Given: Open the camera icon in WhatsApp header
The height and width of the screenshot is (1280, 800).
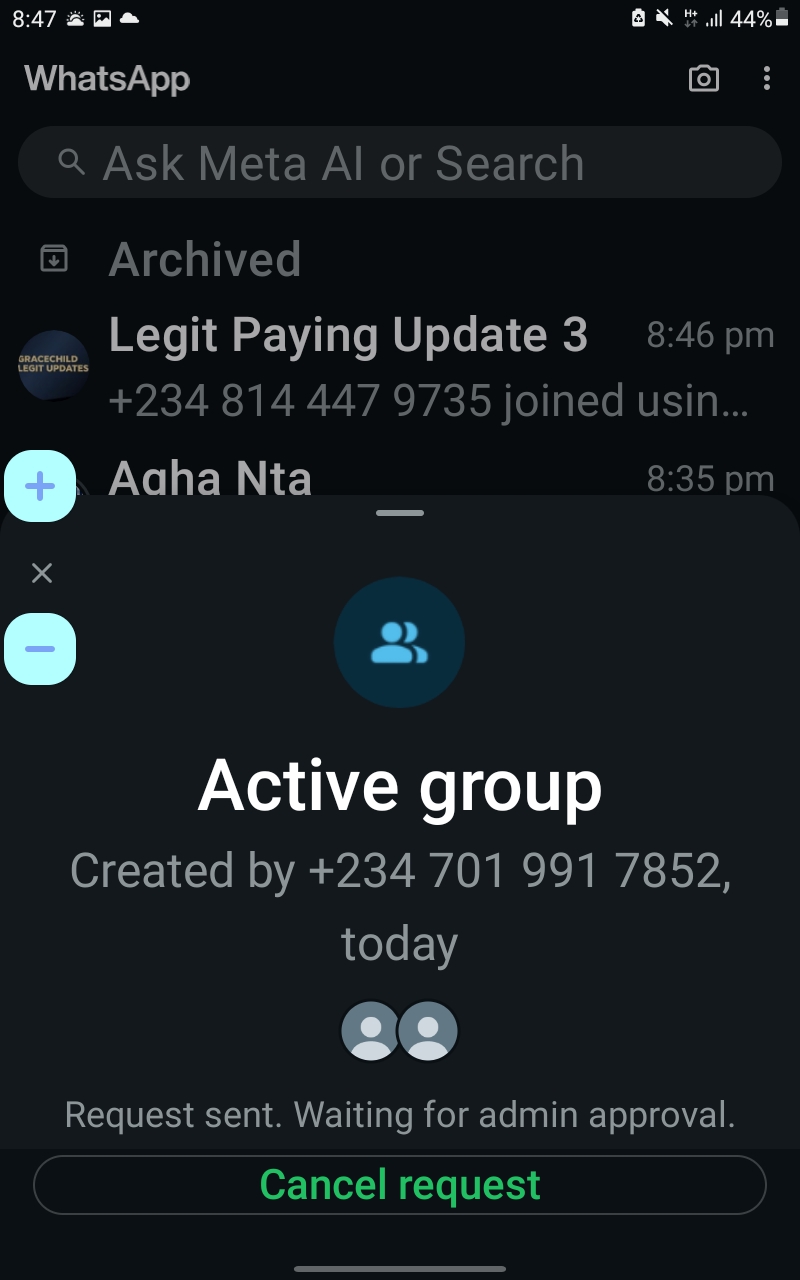Looking at the screenshot, I should tap(704, 79).
